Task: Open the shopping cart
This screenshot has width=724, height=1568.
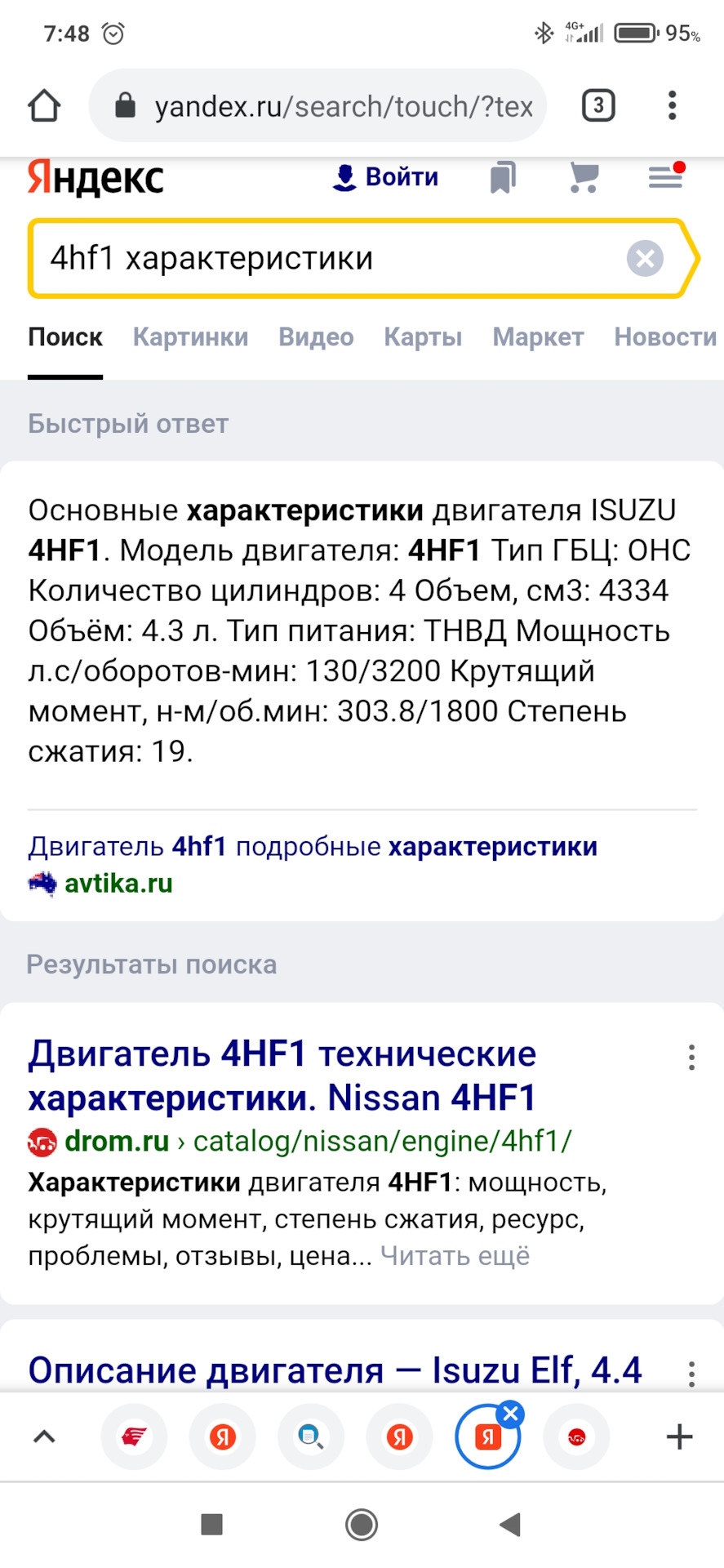Action: click(584, 177)
